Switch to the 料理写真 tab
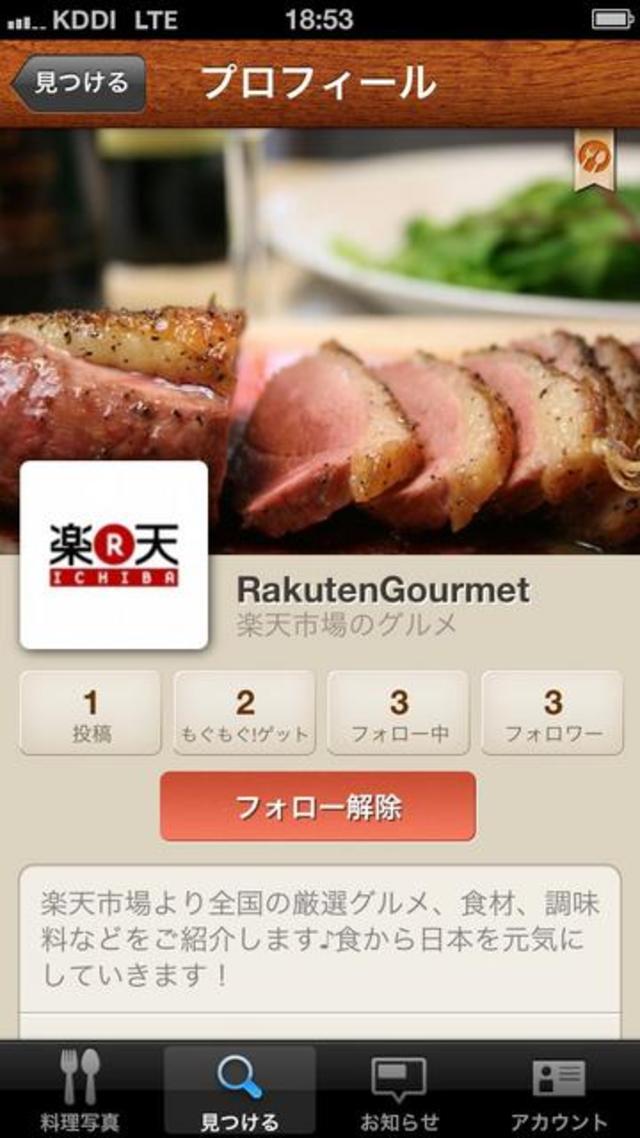640x1138 pixels. (x=80, y=1090)
